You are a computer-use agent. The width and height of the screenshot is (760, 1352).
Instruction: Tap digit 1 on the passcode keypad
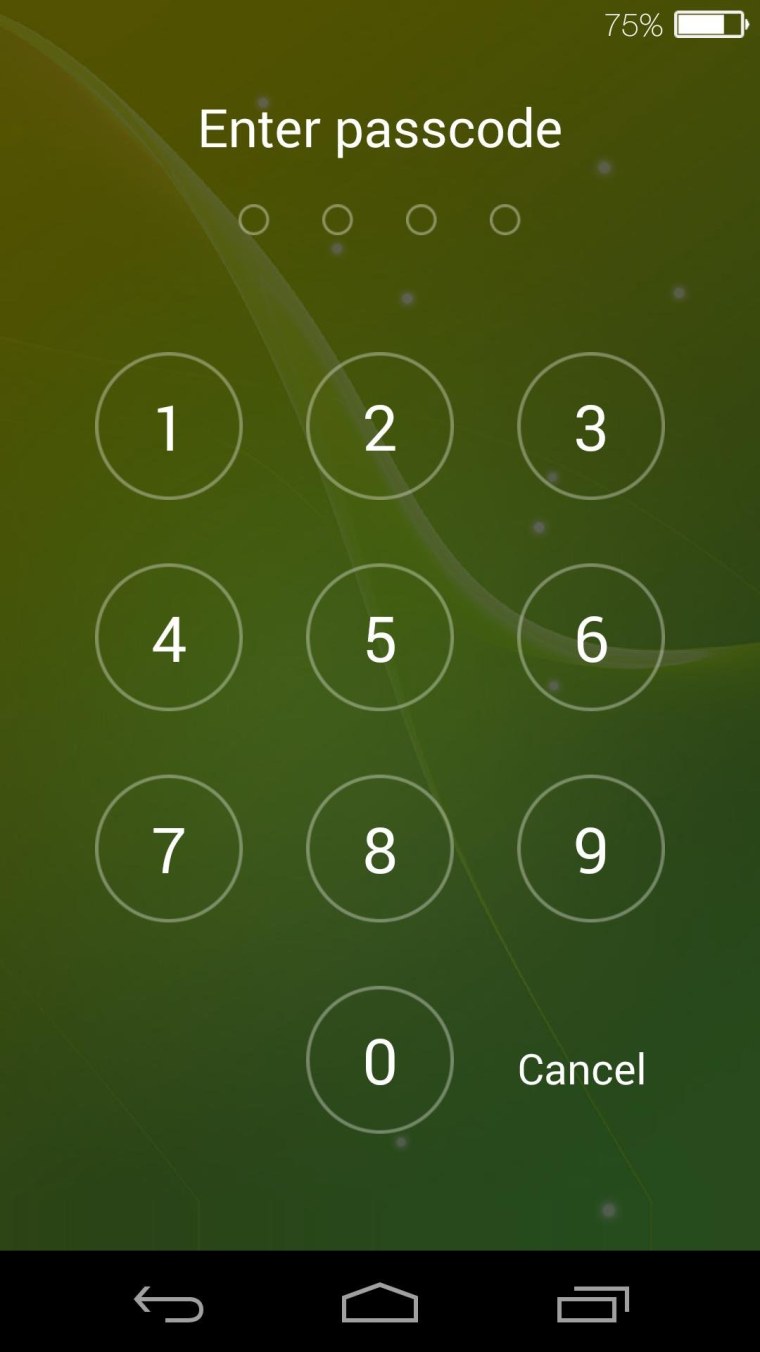pyautogui.click(x=169, y=426)
